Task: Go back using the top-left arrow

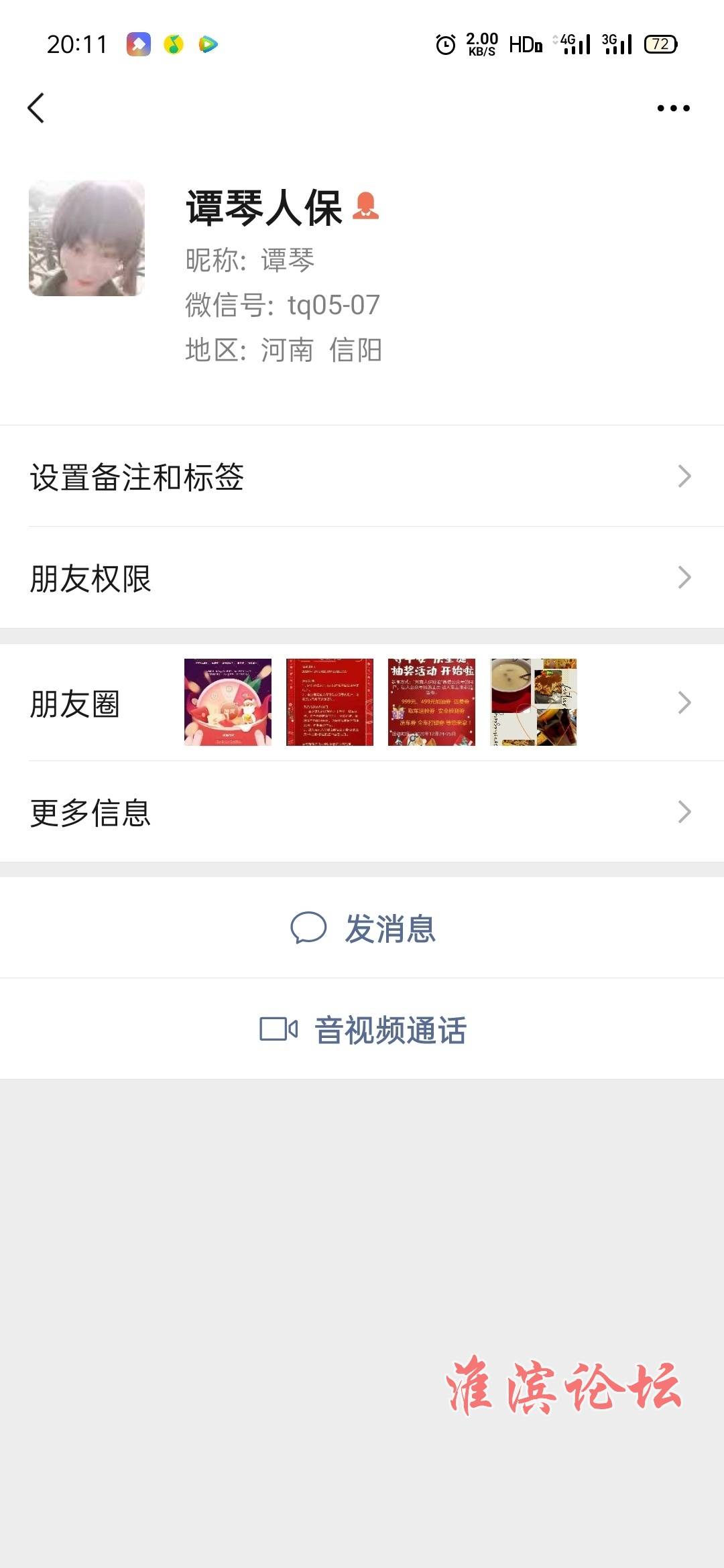Action: tap(36, 108)
